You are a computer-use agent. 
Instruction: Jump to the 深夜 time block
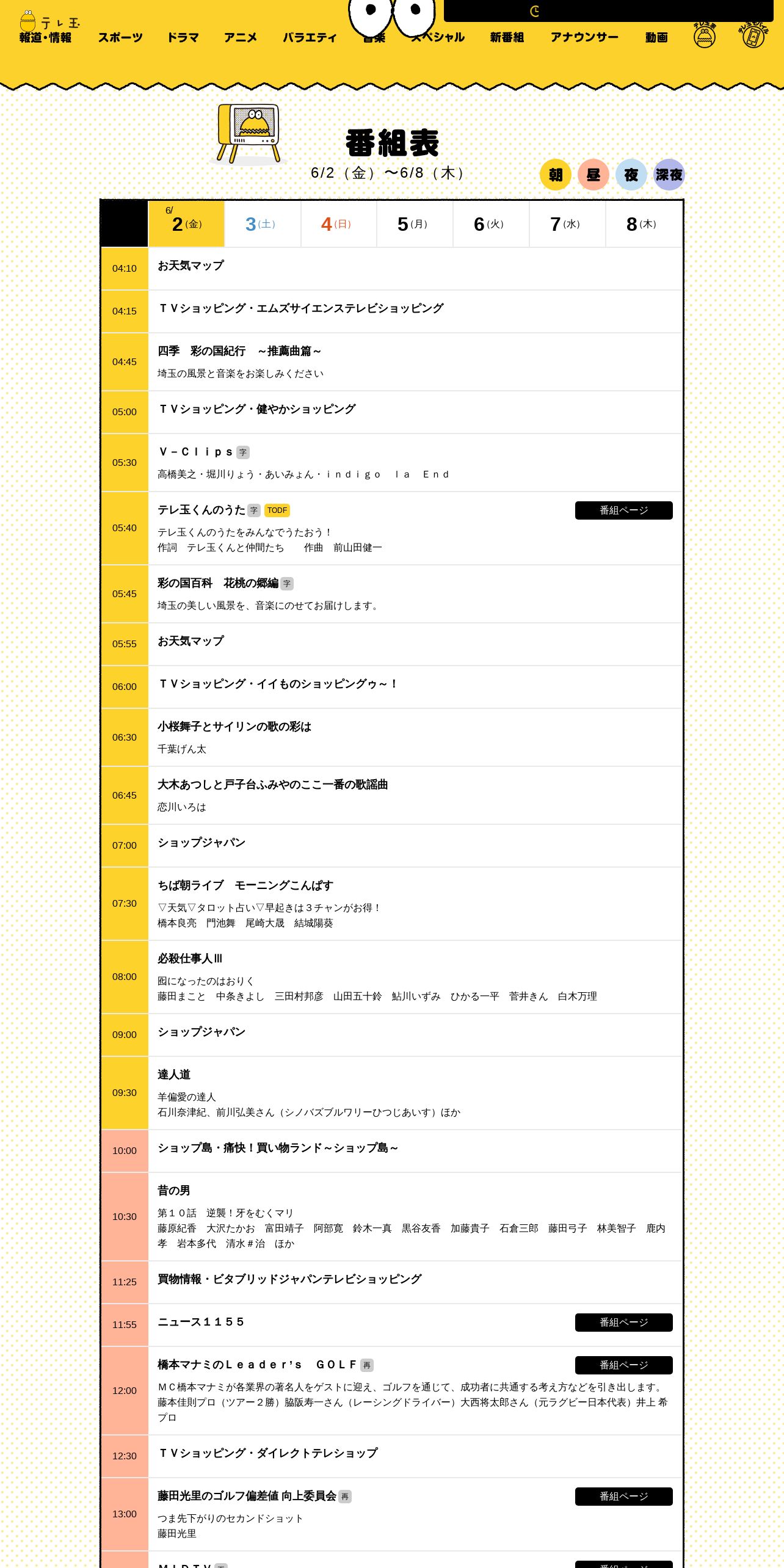pyautogui.click(x=669, y=175)
